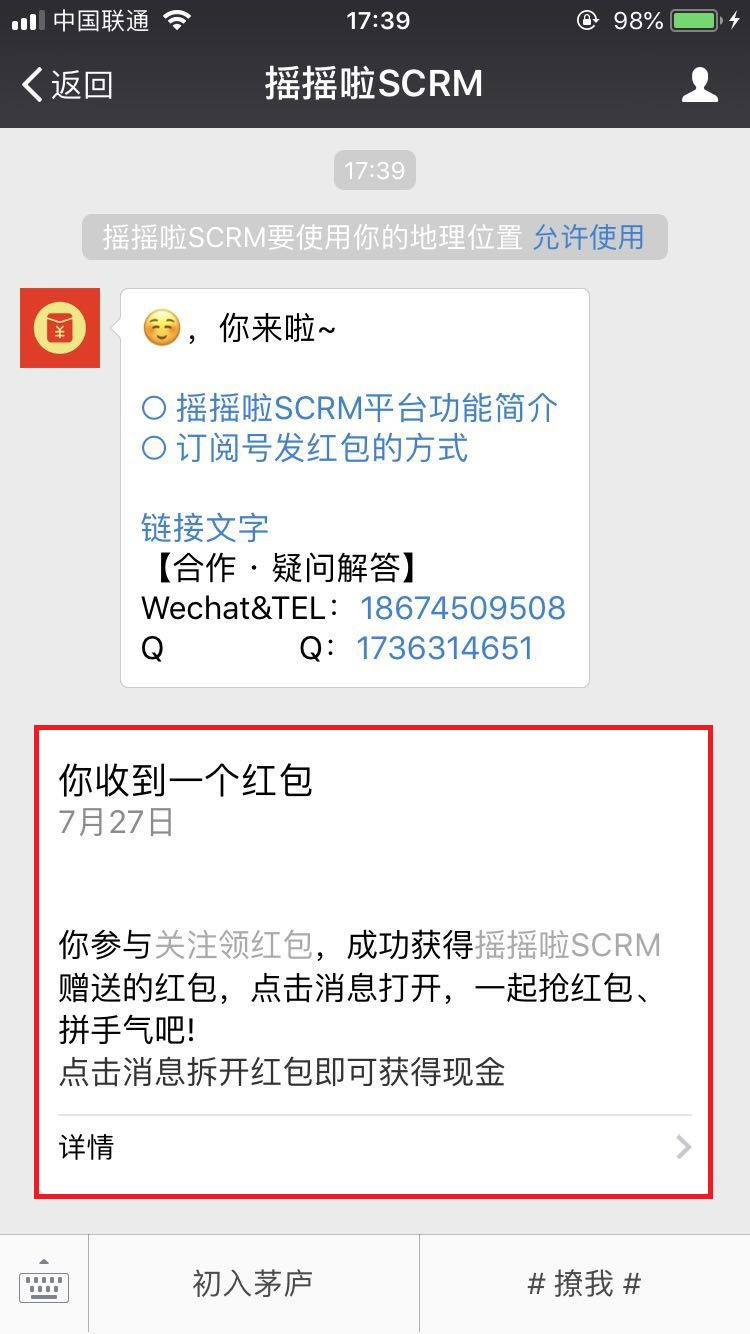Open 摇摇啦SCRM平台功能简介 link
750x1334 pixels.
pos(365,408)
